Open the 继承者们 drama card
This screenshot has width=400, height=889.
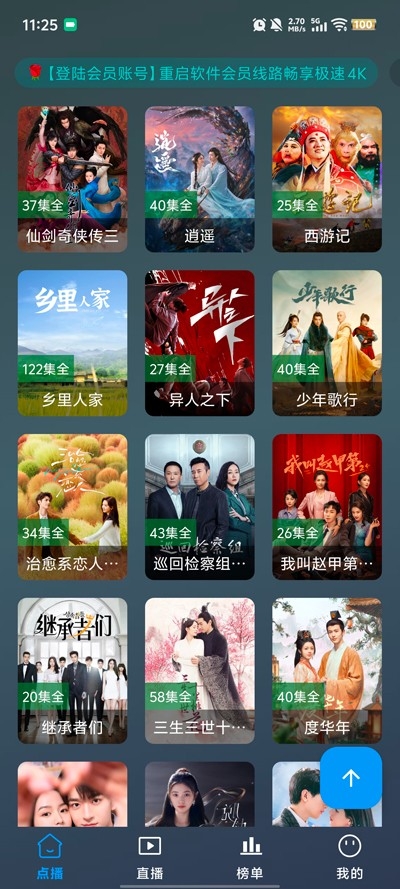pos(73,671)
